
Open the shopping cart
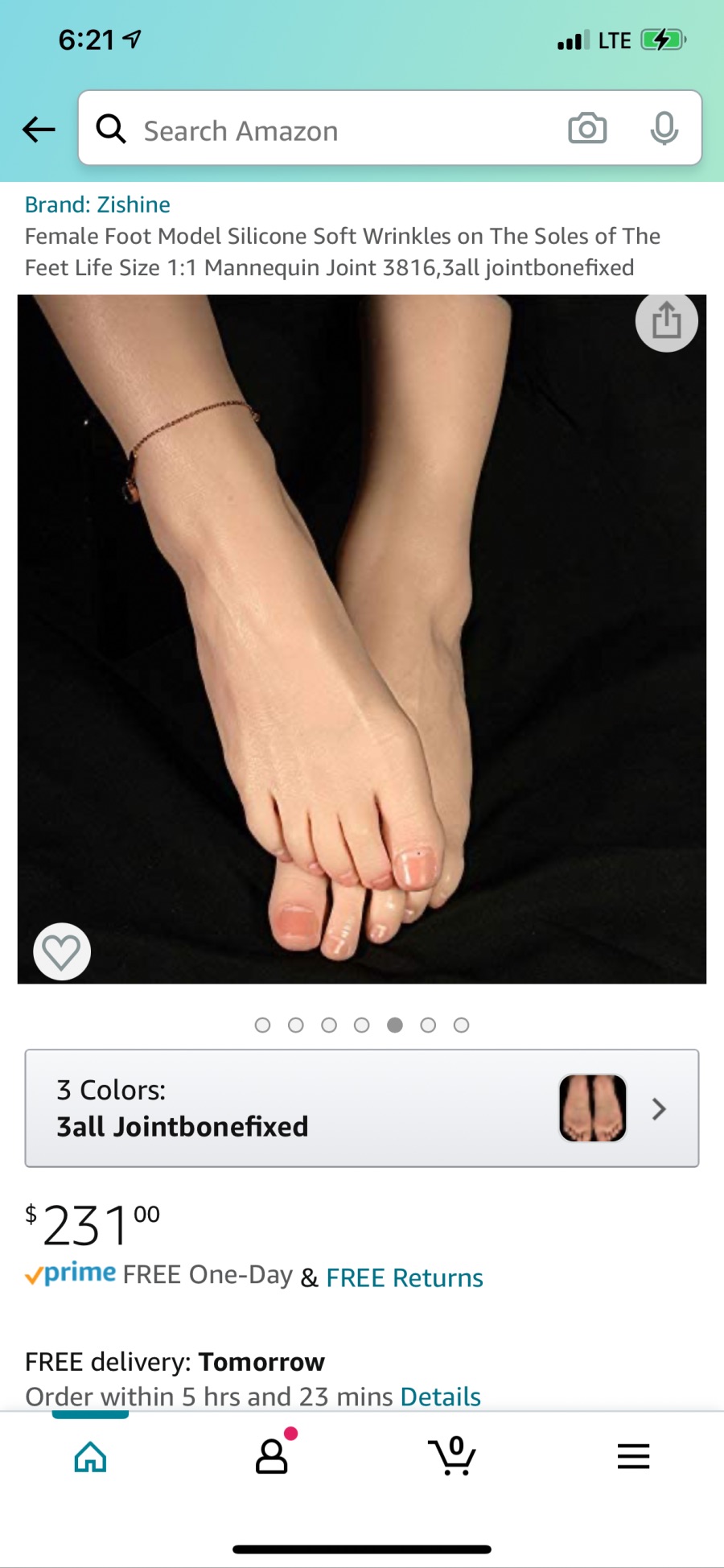pos(452,1455)
